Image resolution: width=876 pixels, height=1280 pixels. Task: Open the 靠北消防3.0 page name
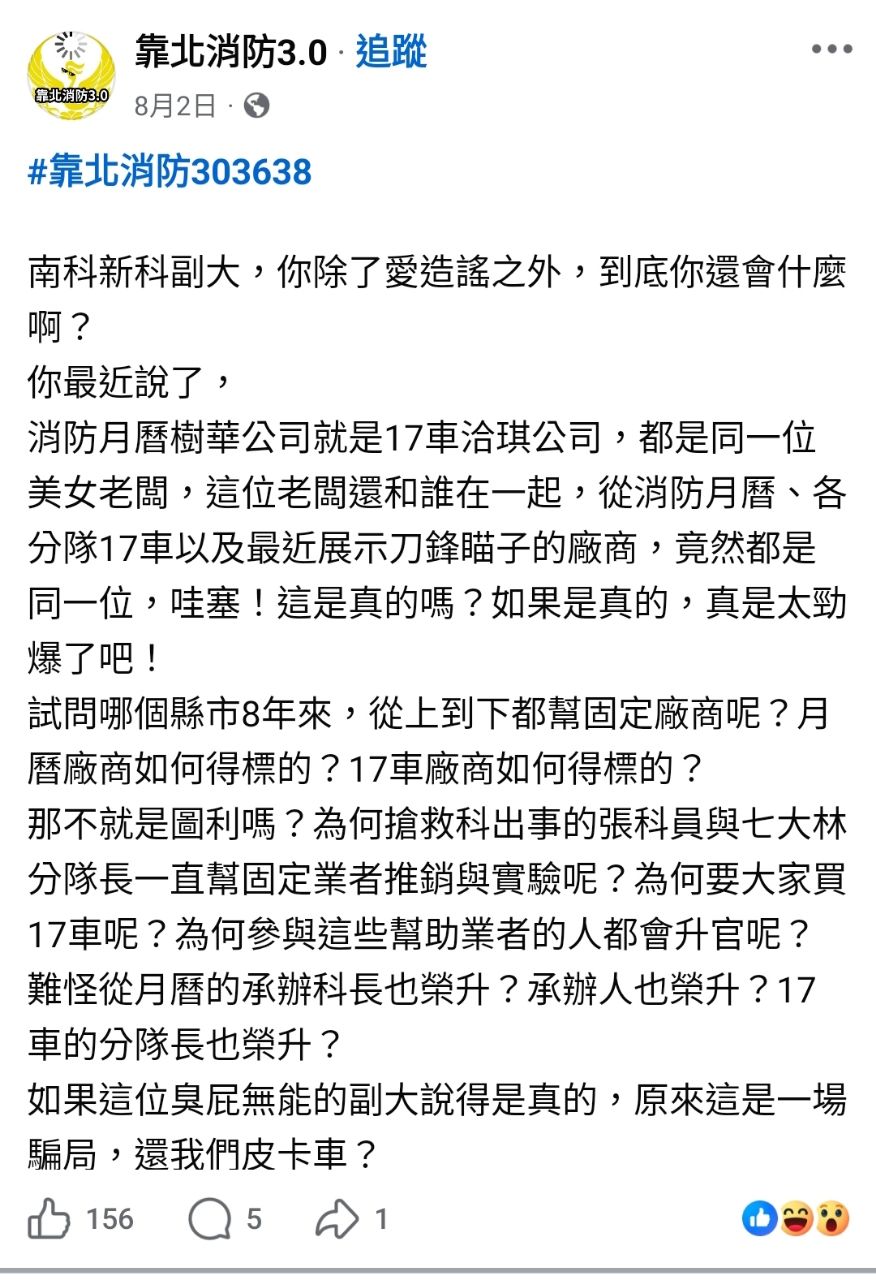click(231, 52)
